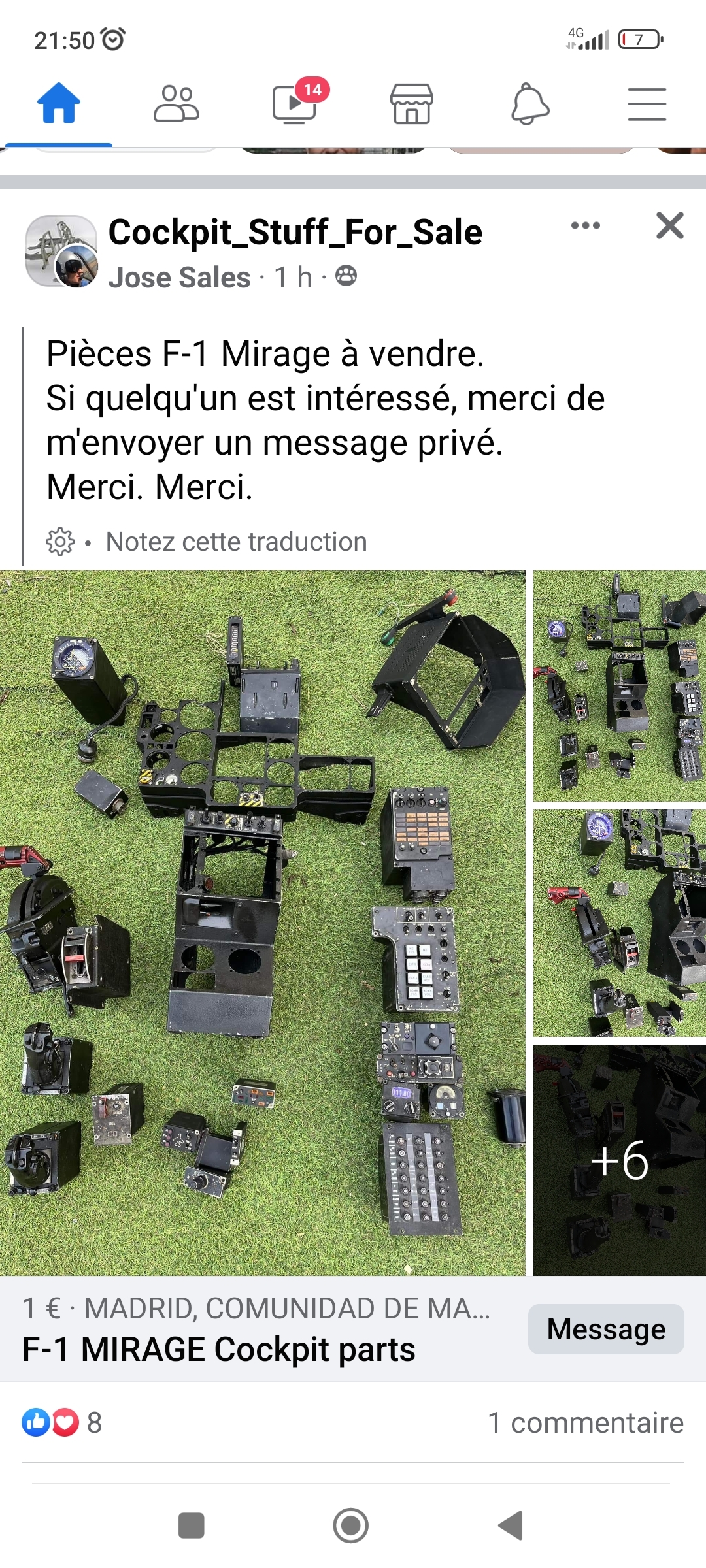Image resolution: width=706 pixels, height=1568 pixels.
Task: Open the large cockpit parts photo
Action: pyautogui.click(x=262, y=923)
